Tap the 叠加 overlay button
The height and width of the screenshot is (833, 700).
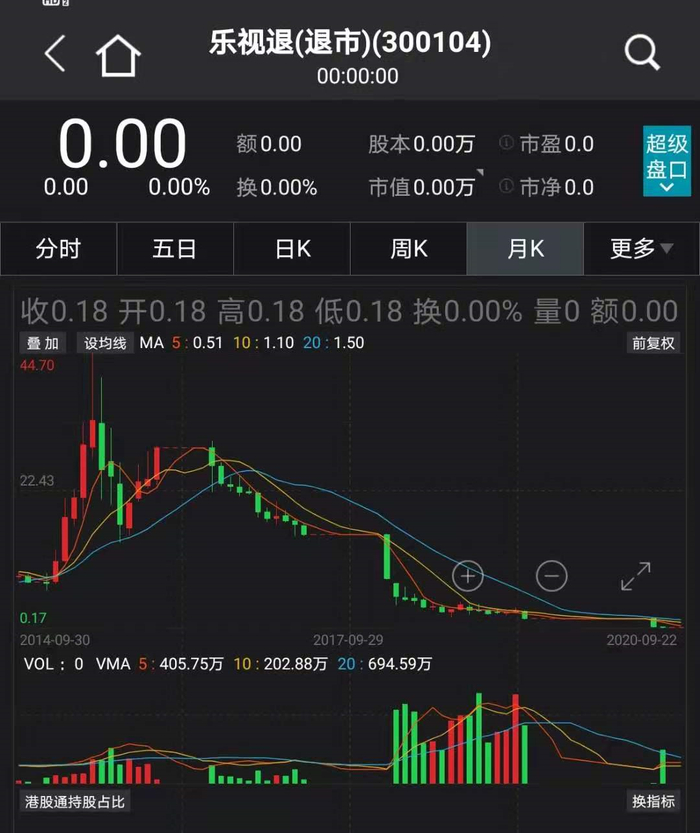click(x=43, y=343)
